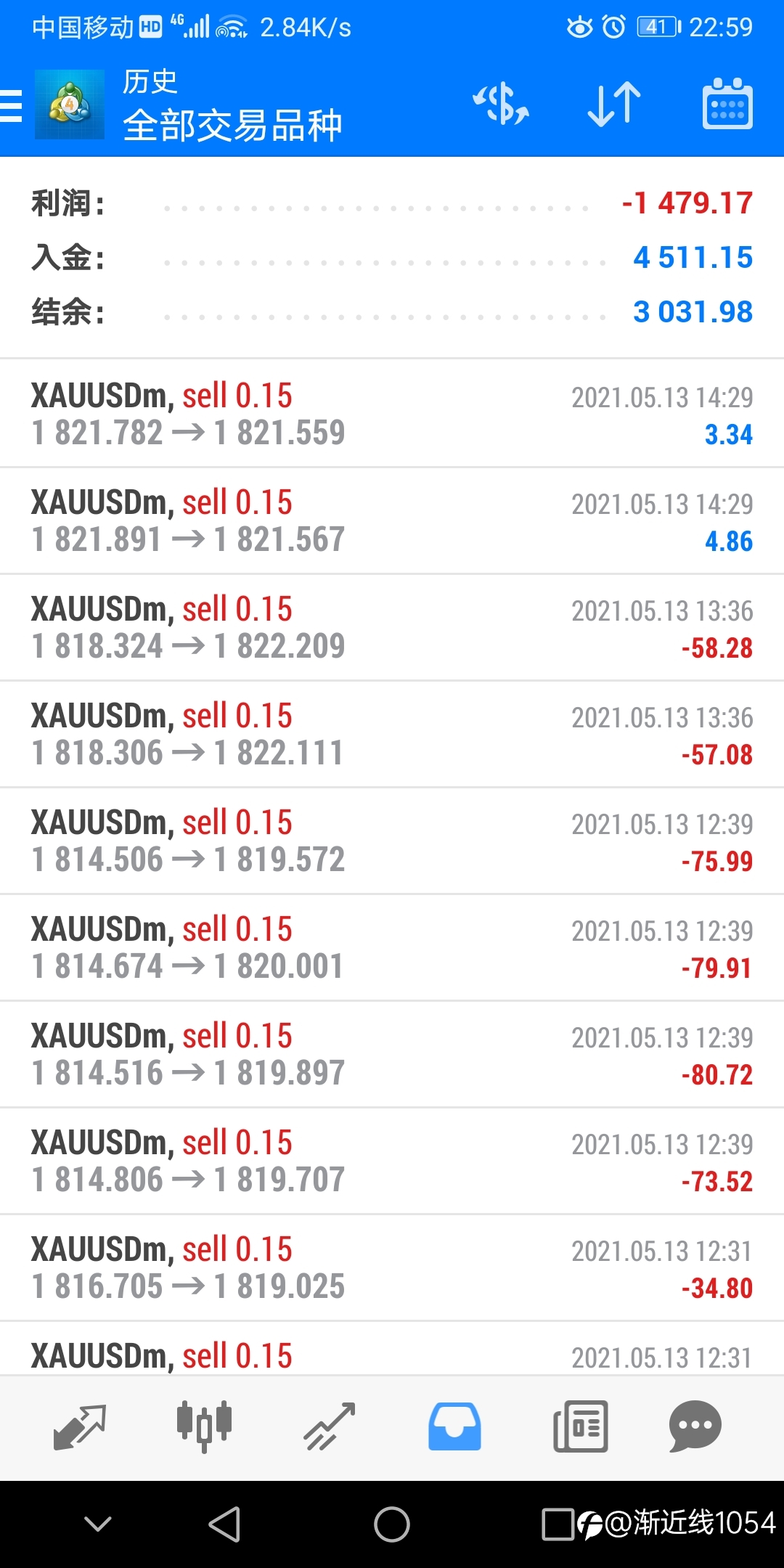Open the calendar date range picker
Screen dimensions: 784x1568
pyautogui.click(x=727, y=105)
